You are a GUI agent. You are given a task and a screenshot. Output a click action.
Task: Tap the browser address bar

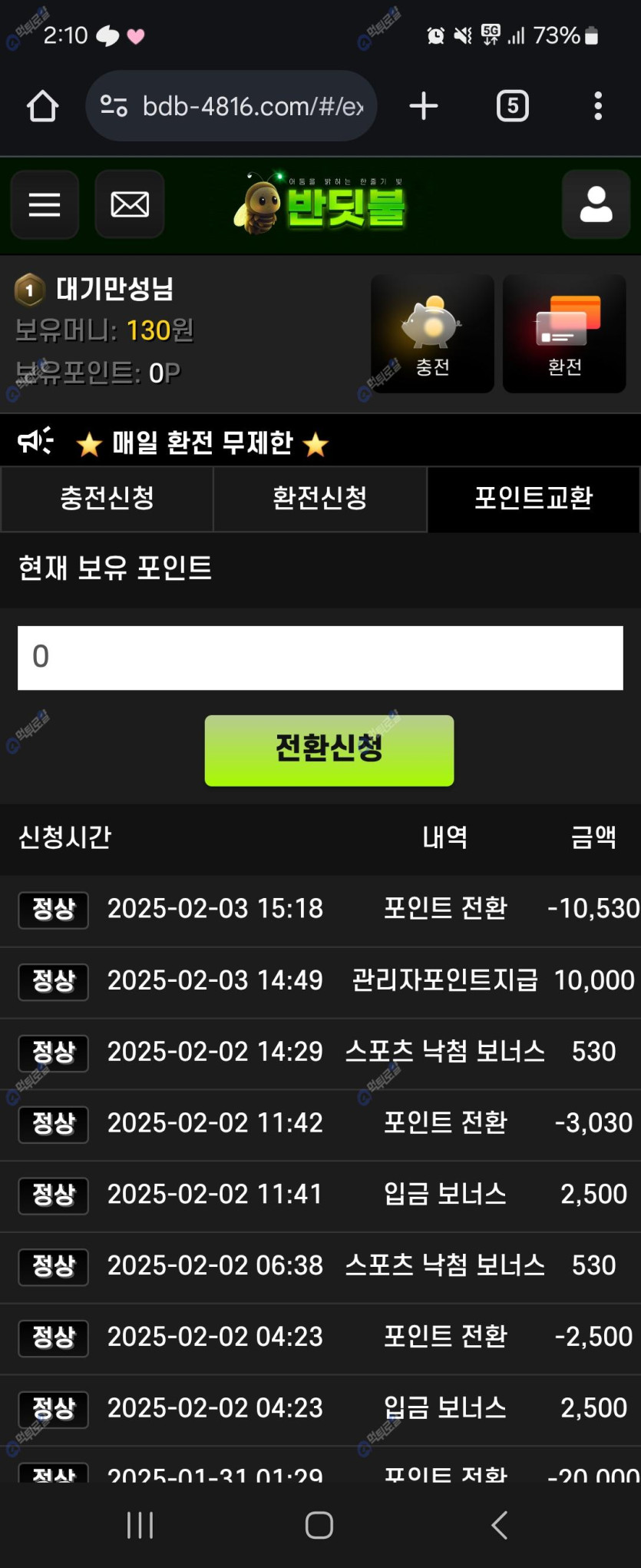click(238, 106)
